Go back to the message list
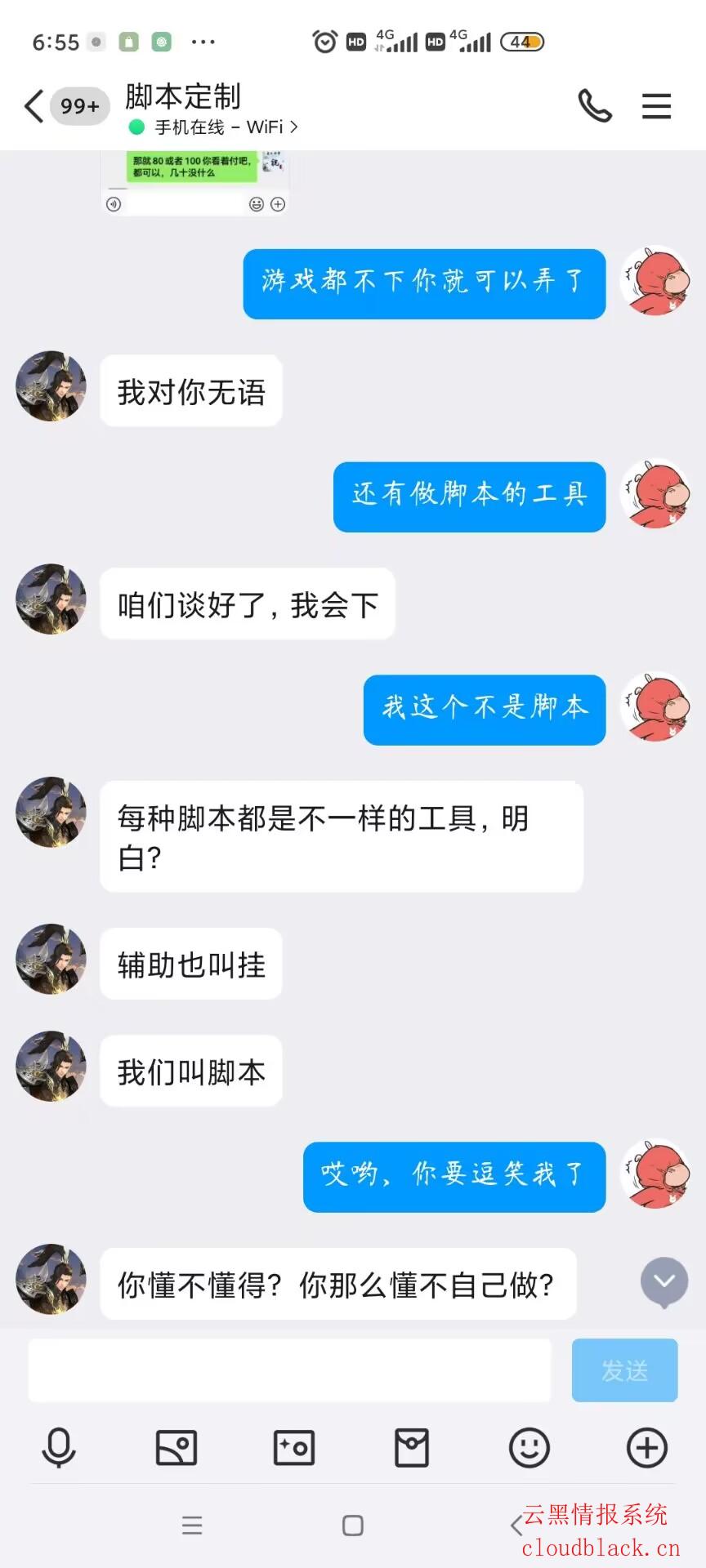 click(34, 107)
